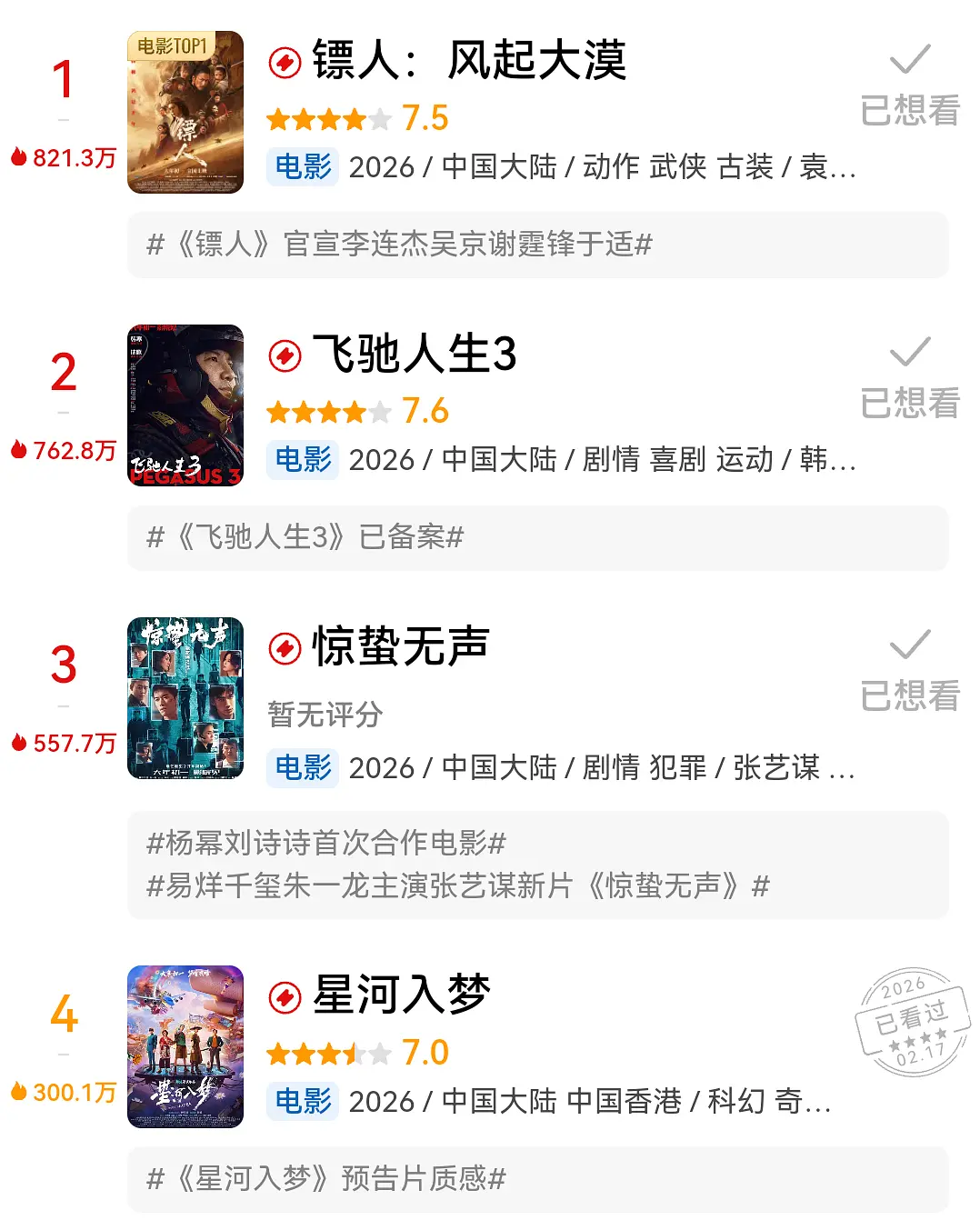Open topic #《飞驰人生3》已备案#
This screenshot has width=980, height=1220.
pyautogui.click(x=305, y=537)
